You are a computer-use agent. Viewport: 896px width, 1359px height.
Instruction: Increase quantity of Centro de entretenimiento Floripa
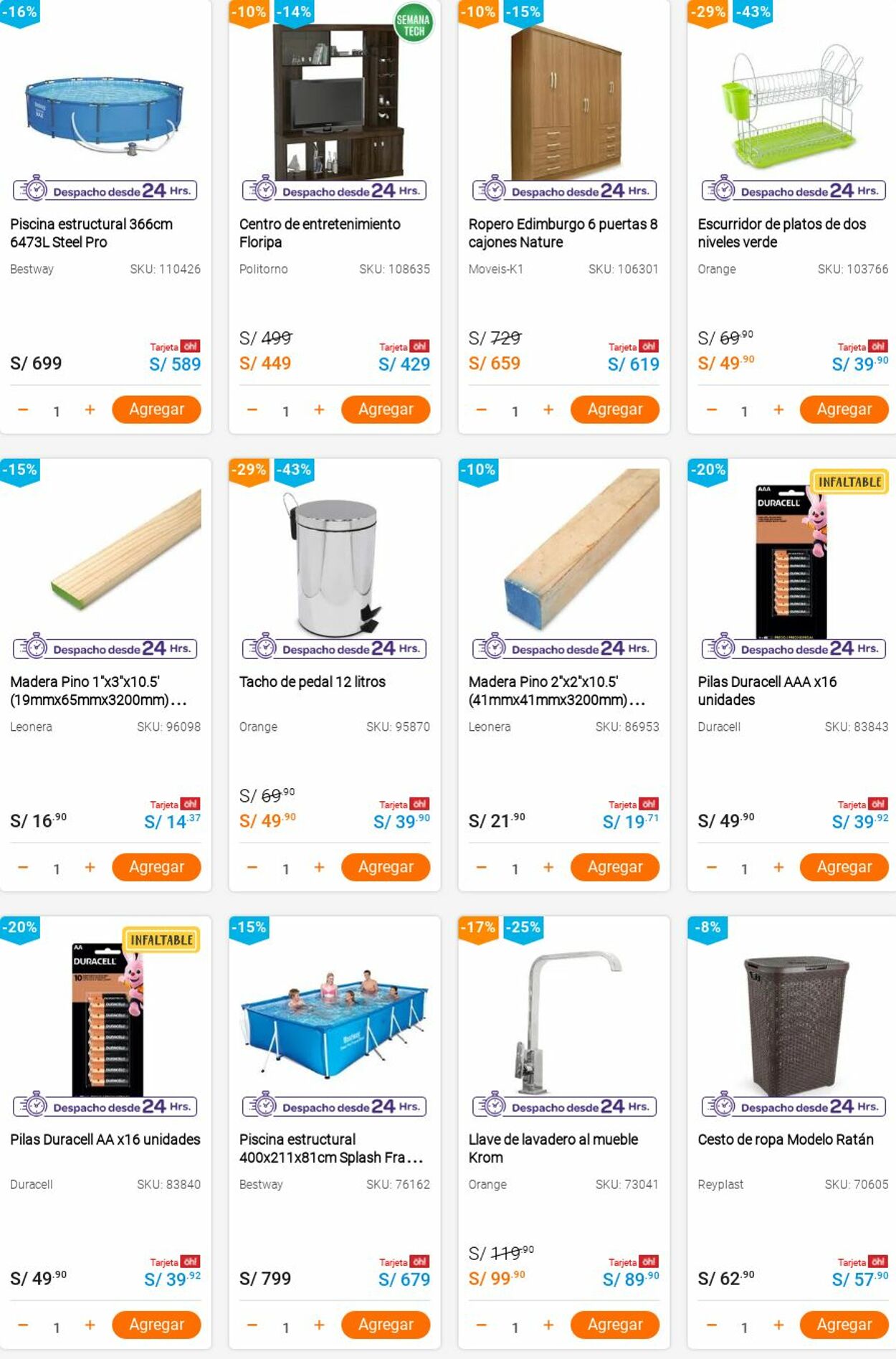(319, 409)
